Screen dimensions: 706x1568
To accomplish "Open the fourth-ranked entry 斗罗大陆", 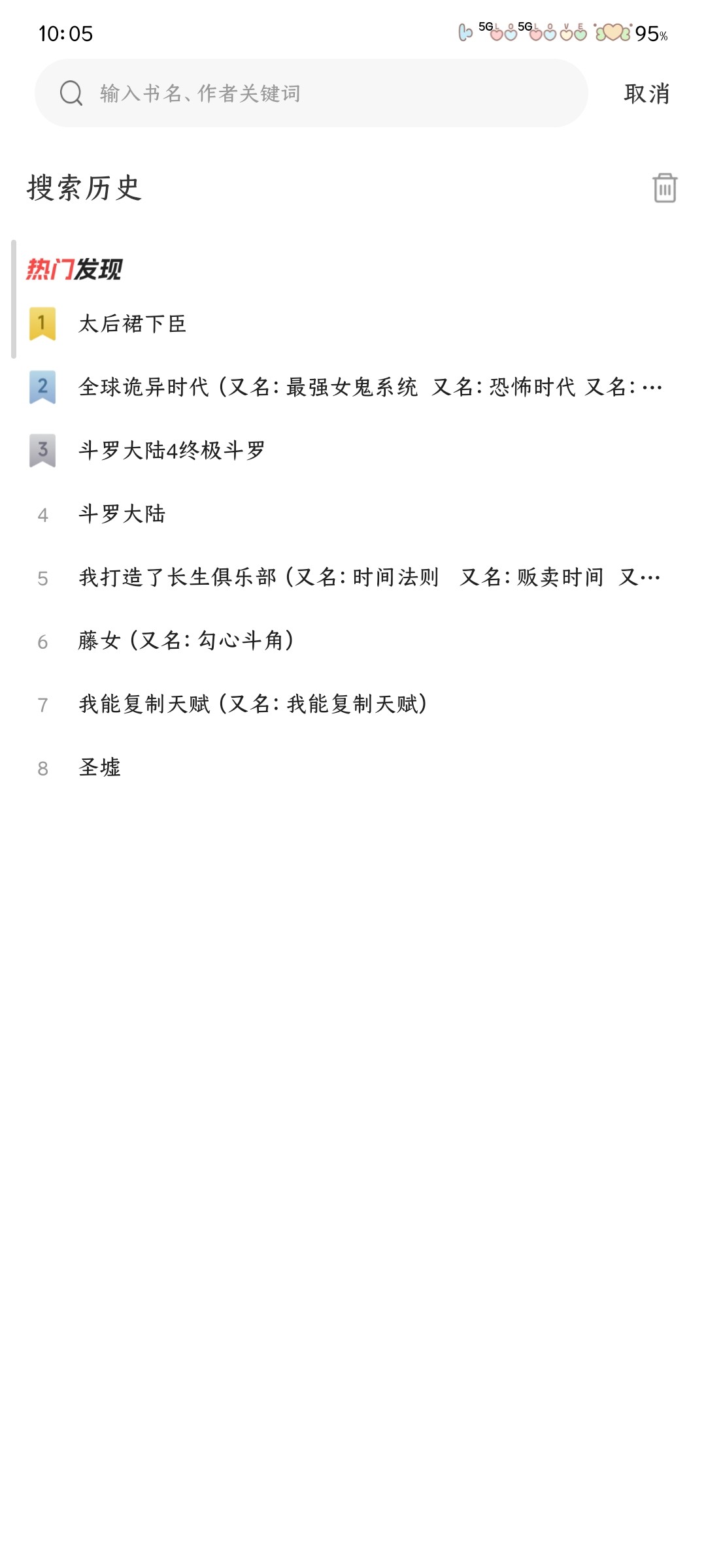I will pos(122,514).
